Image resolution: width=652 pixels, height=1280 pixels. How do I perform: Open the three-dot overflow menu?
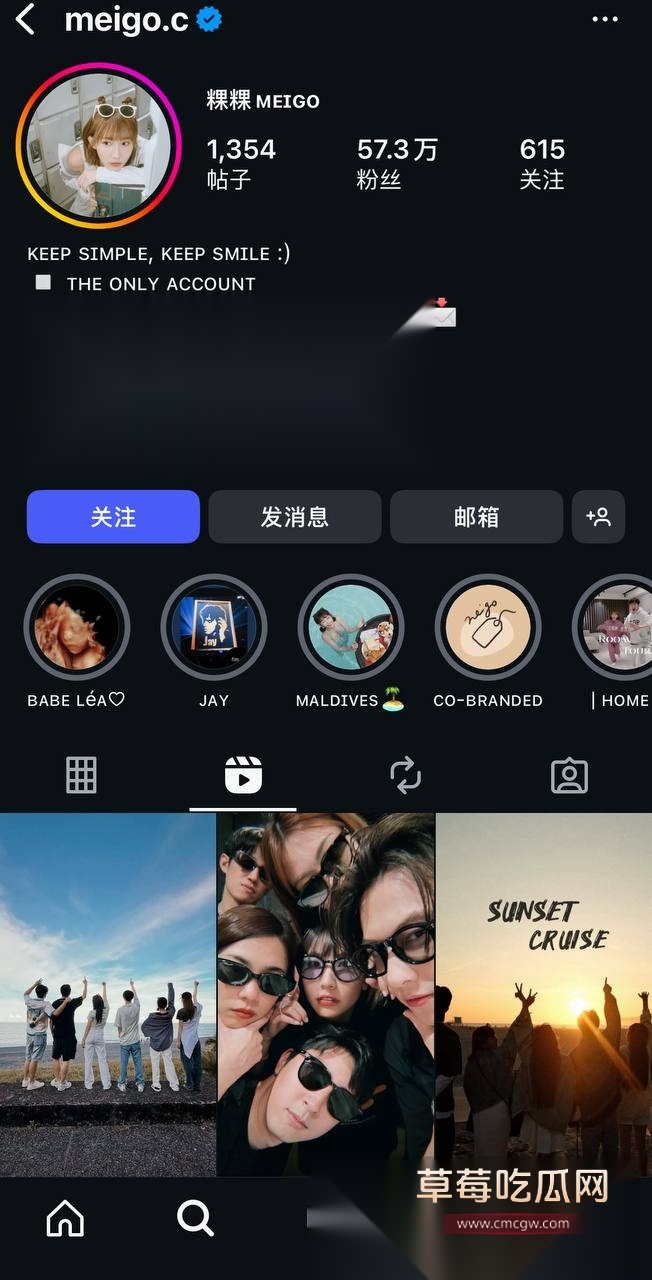(x=605, y=19)
